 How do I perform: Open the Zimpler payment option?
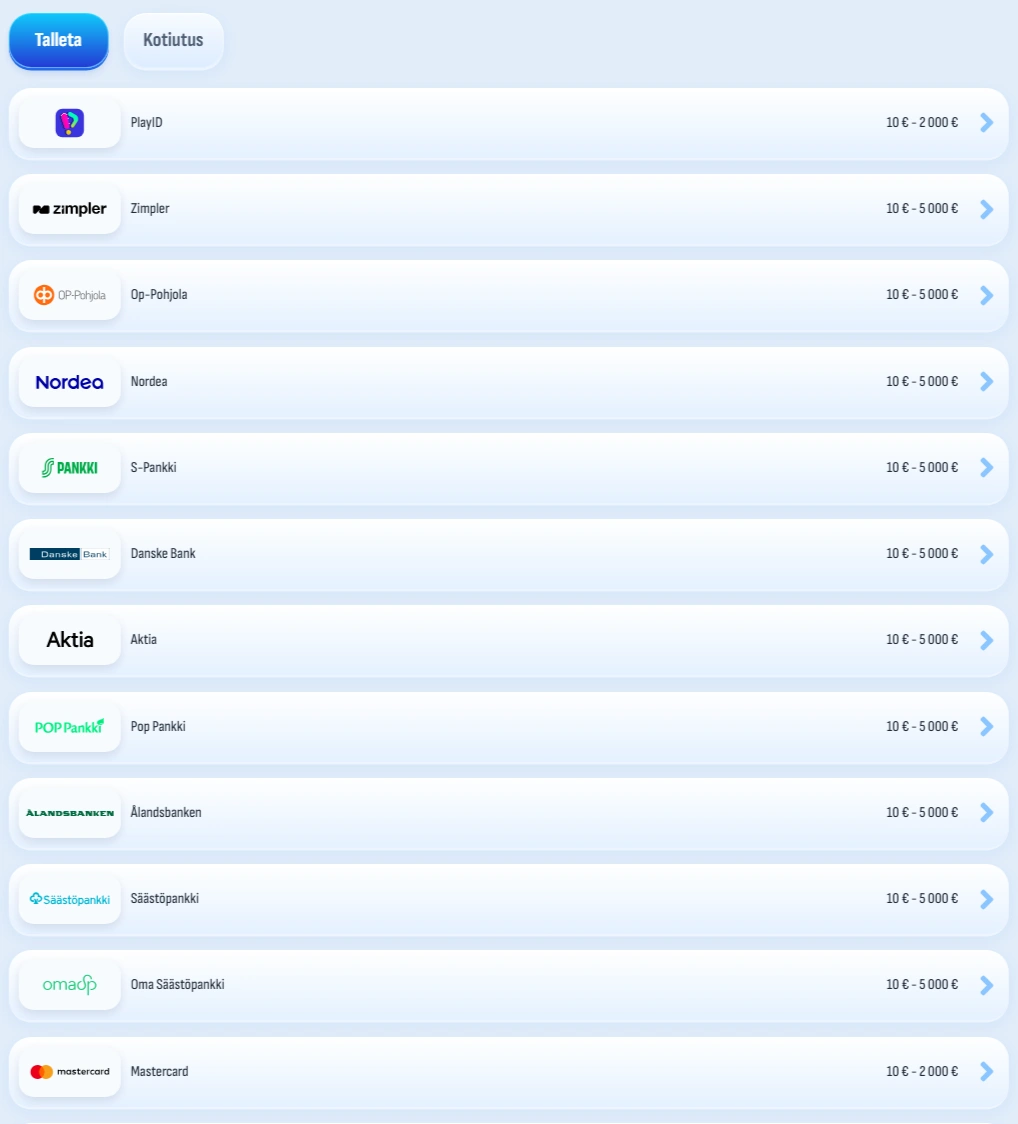click(508, 209)
